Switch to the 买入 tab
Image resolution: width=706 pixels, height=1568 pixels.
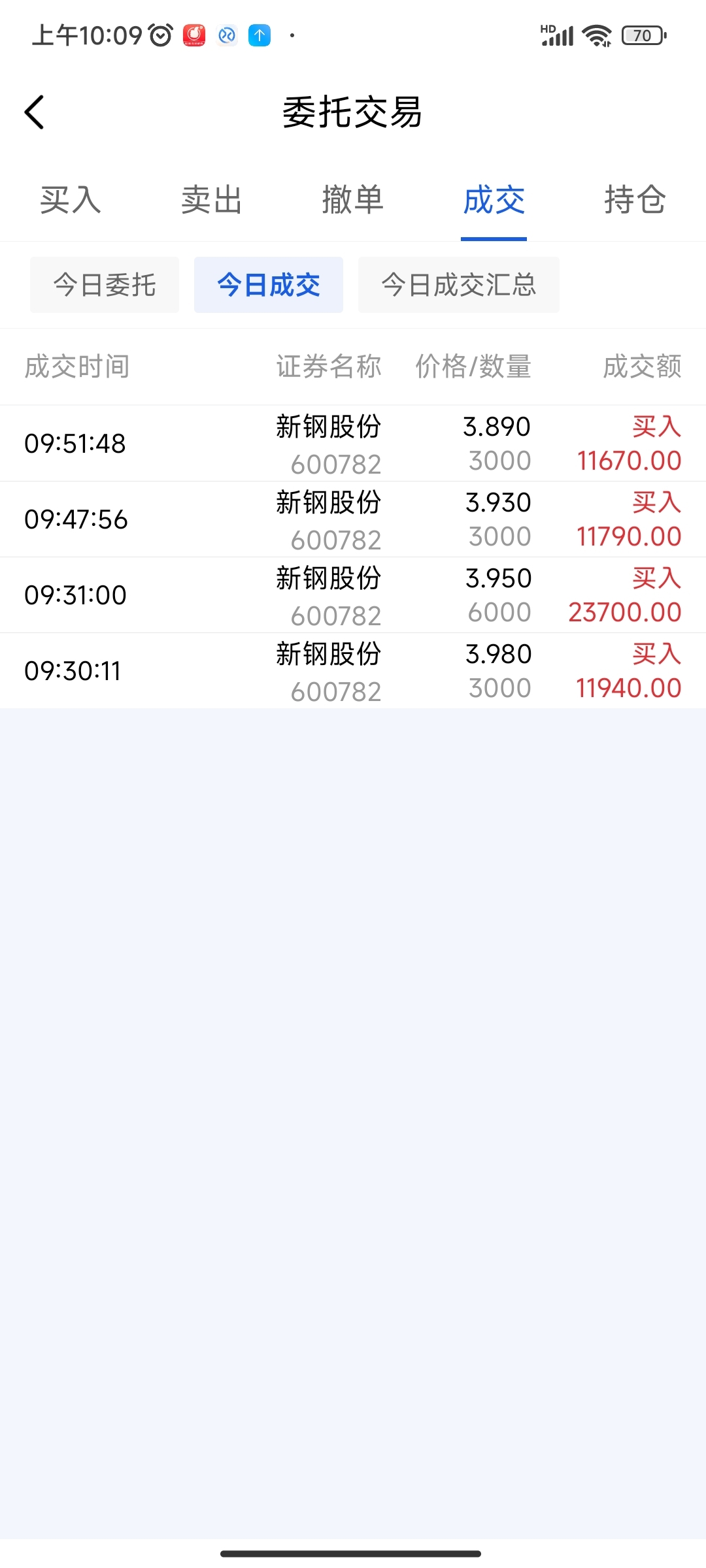(71, 200)
